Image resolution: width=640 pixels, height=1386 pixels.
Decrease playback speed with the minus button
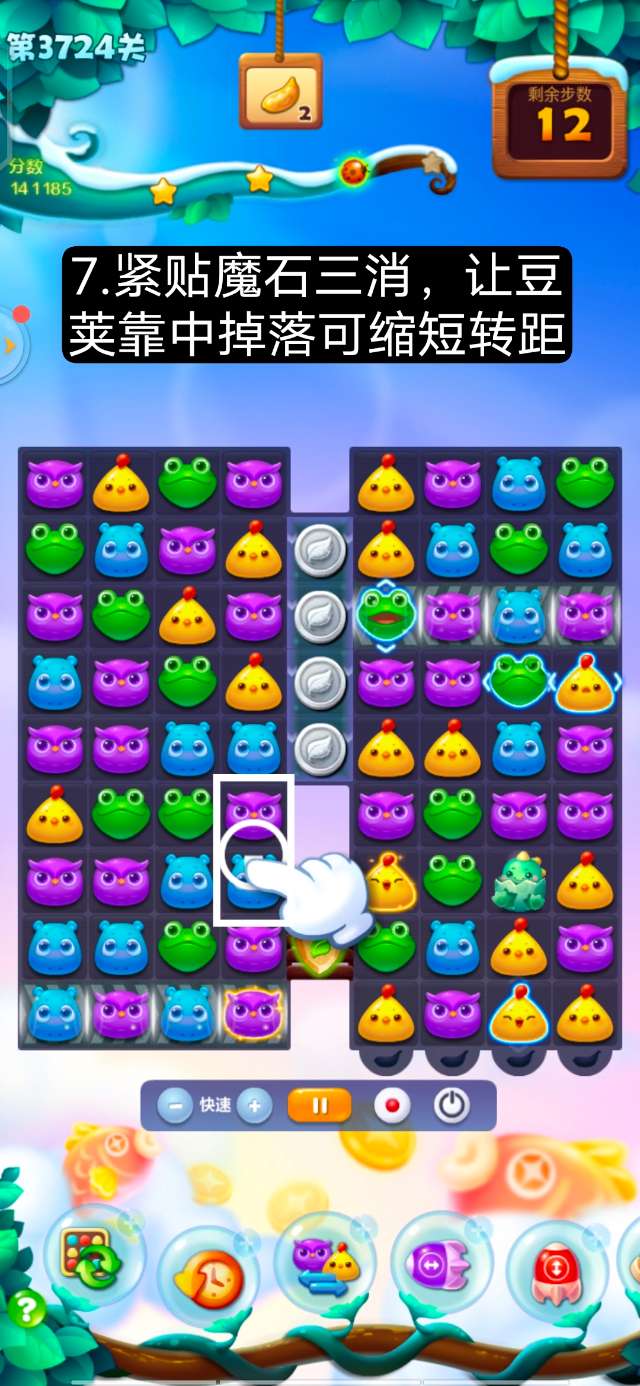point(175,1106)
